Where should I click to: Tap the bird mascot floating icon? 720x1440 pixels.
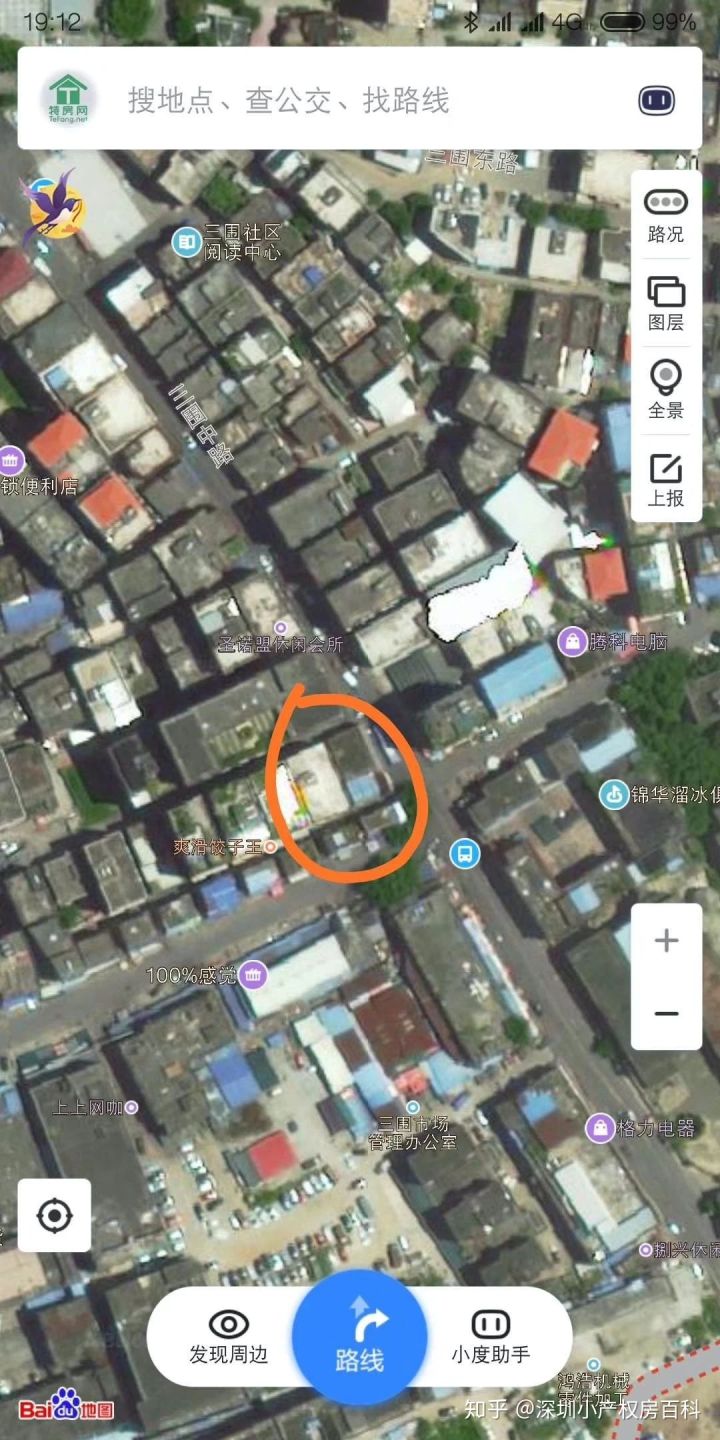tap(54, 207)
